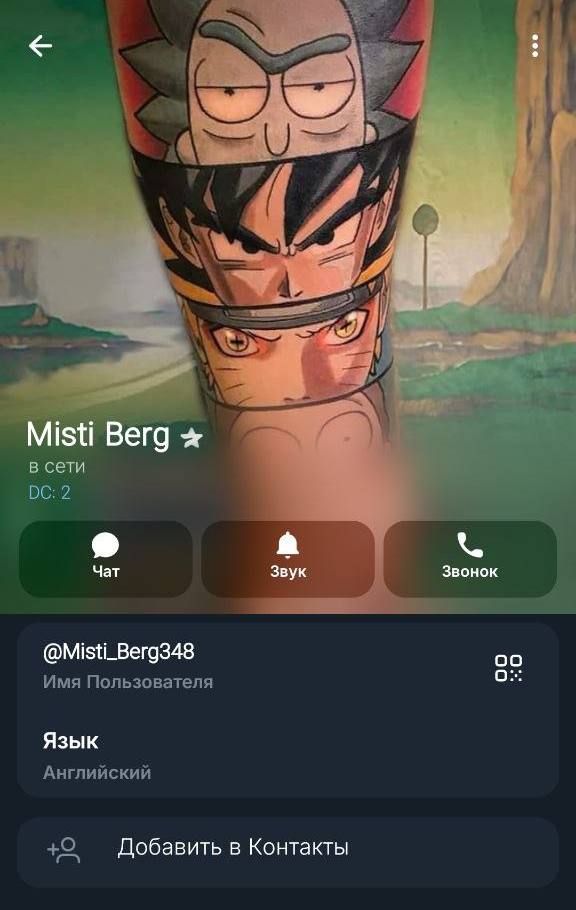This screenshot has width=576, height=910.
Task: Open chat via the Чат button
Action: [x=106, y=559]
